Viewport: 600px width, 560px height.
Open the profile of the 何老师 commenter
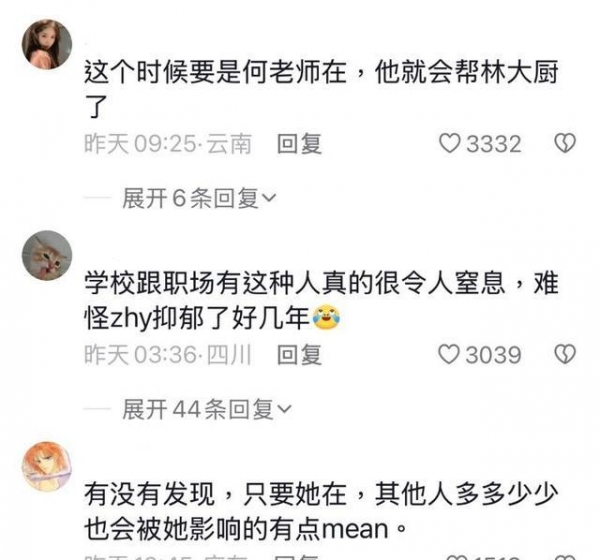click(x=47, y=45)
